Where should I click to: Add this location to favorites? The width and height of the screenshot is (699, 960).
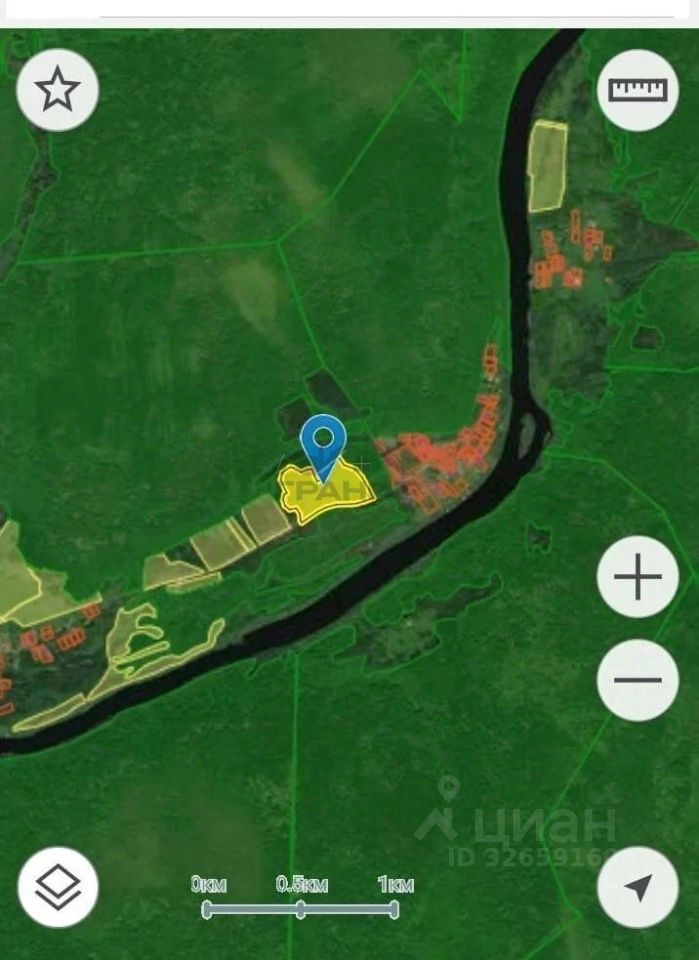point(57,90)
